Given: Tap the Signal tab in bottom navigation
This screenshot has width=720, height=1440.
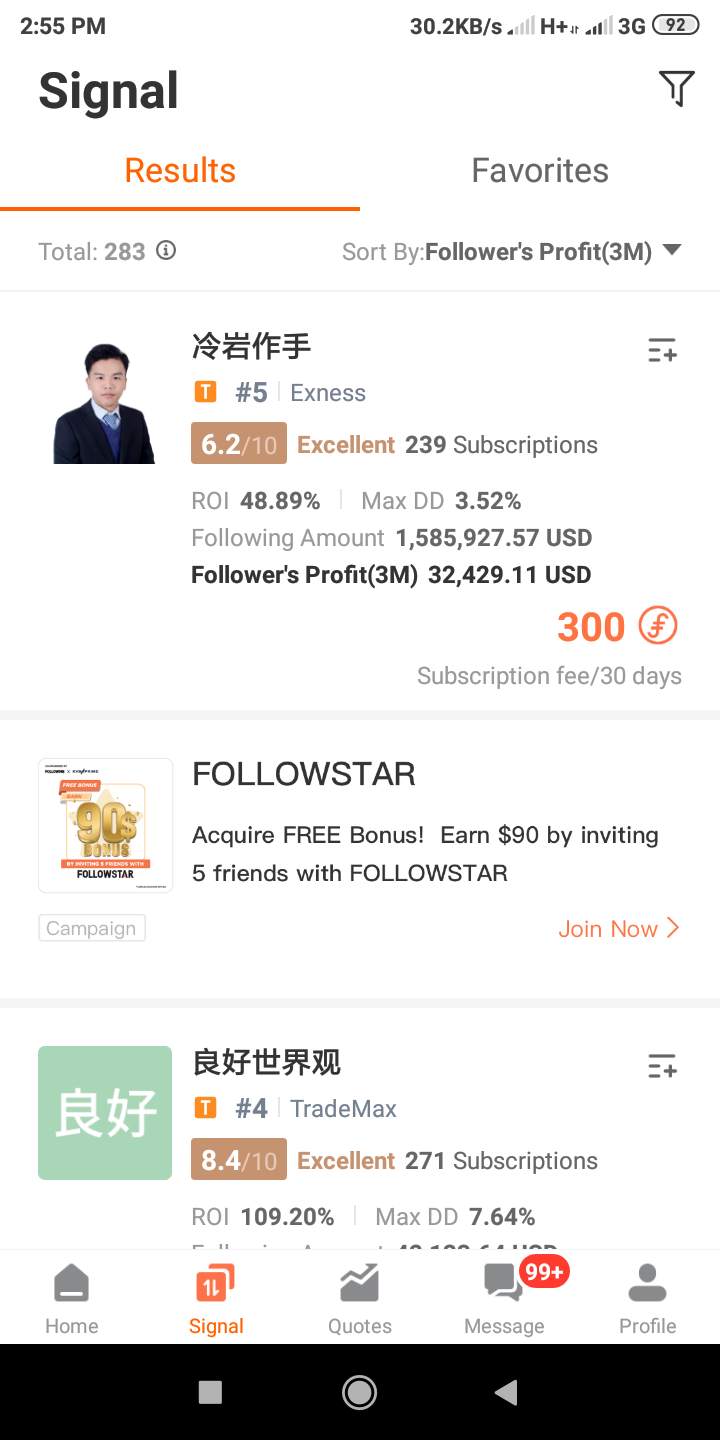Looking at the screenshot, I should pos(216,1298).
